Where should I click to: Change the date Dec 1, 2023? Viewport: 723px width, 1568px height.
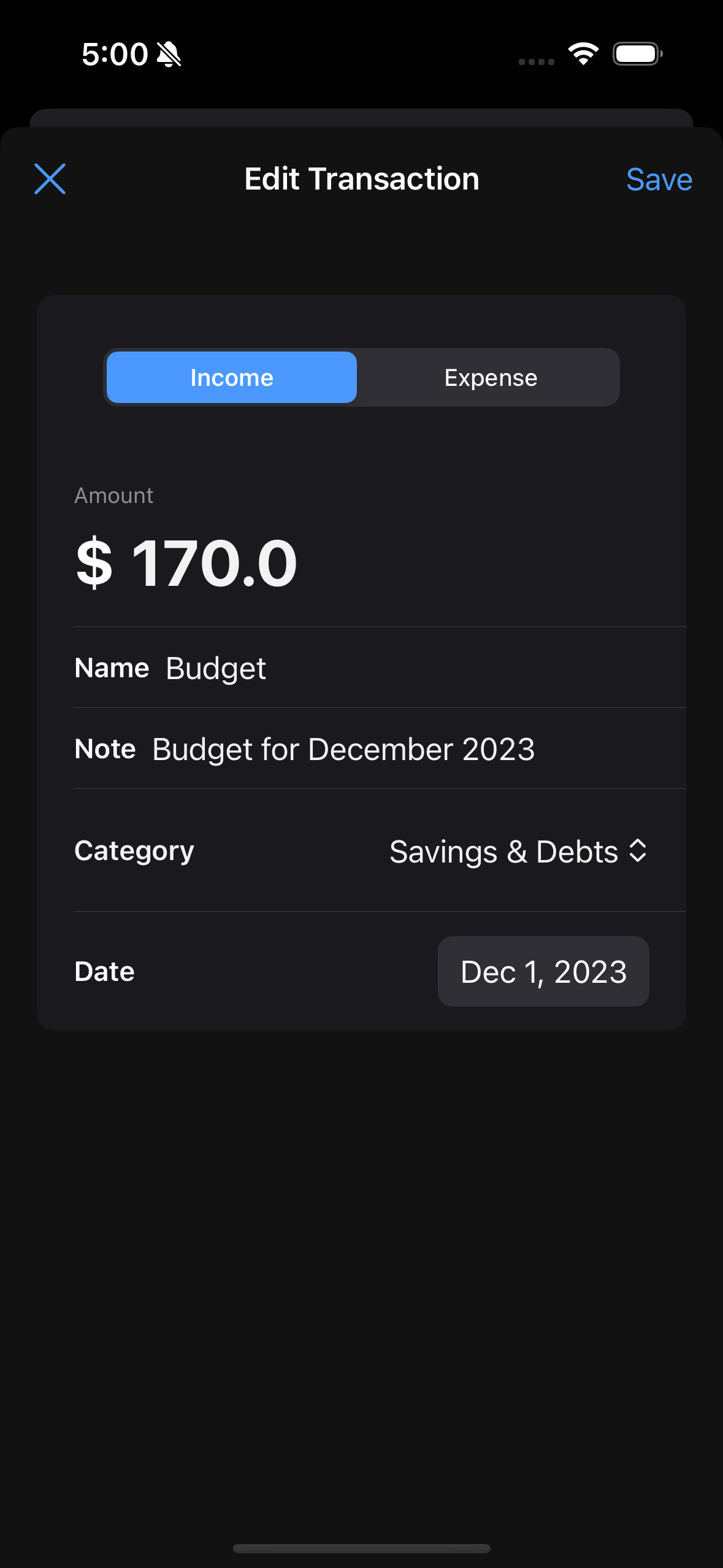click(x=543, y=972)
